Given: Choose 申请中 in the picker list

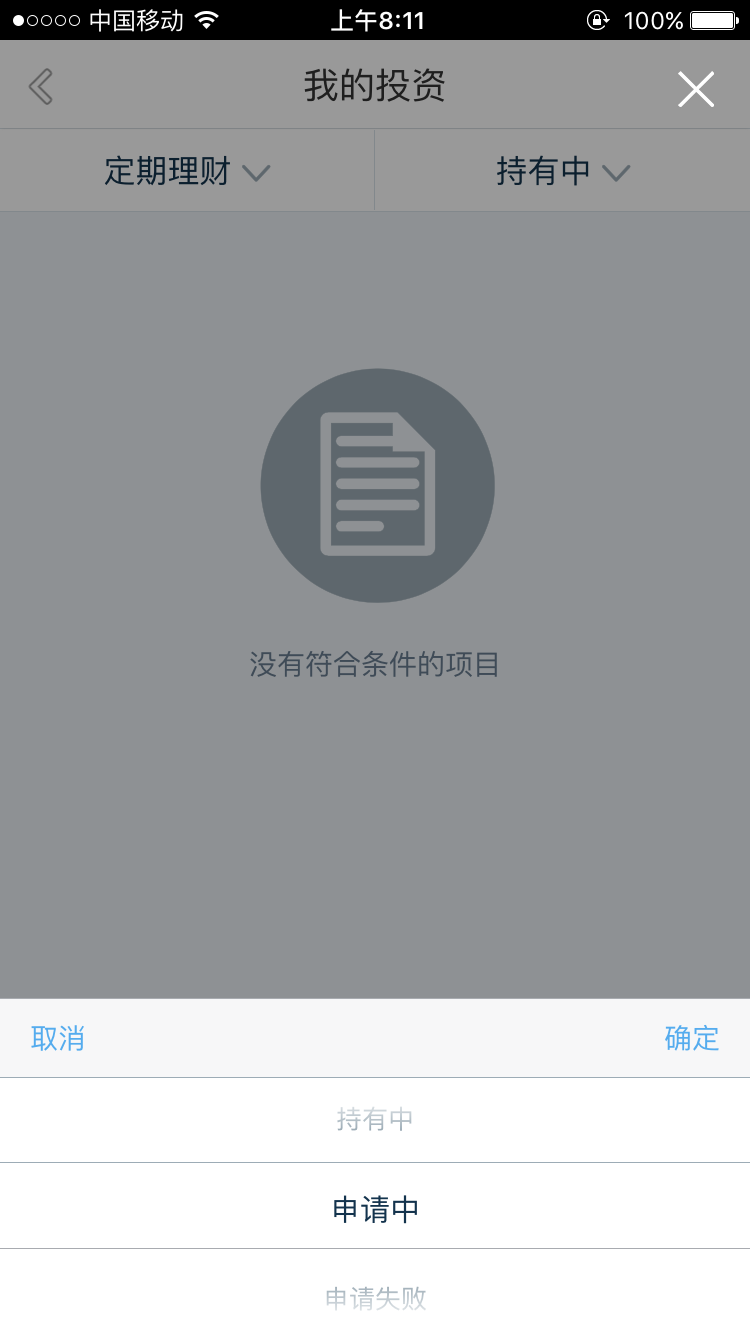Looking at the screenshot, I should (x=375, y=1210).
